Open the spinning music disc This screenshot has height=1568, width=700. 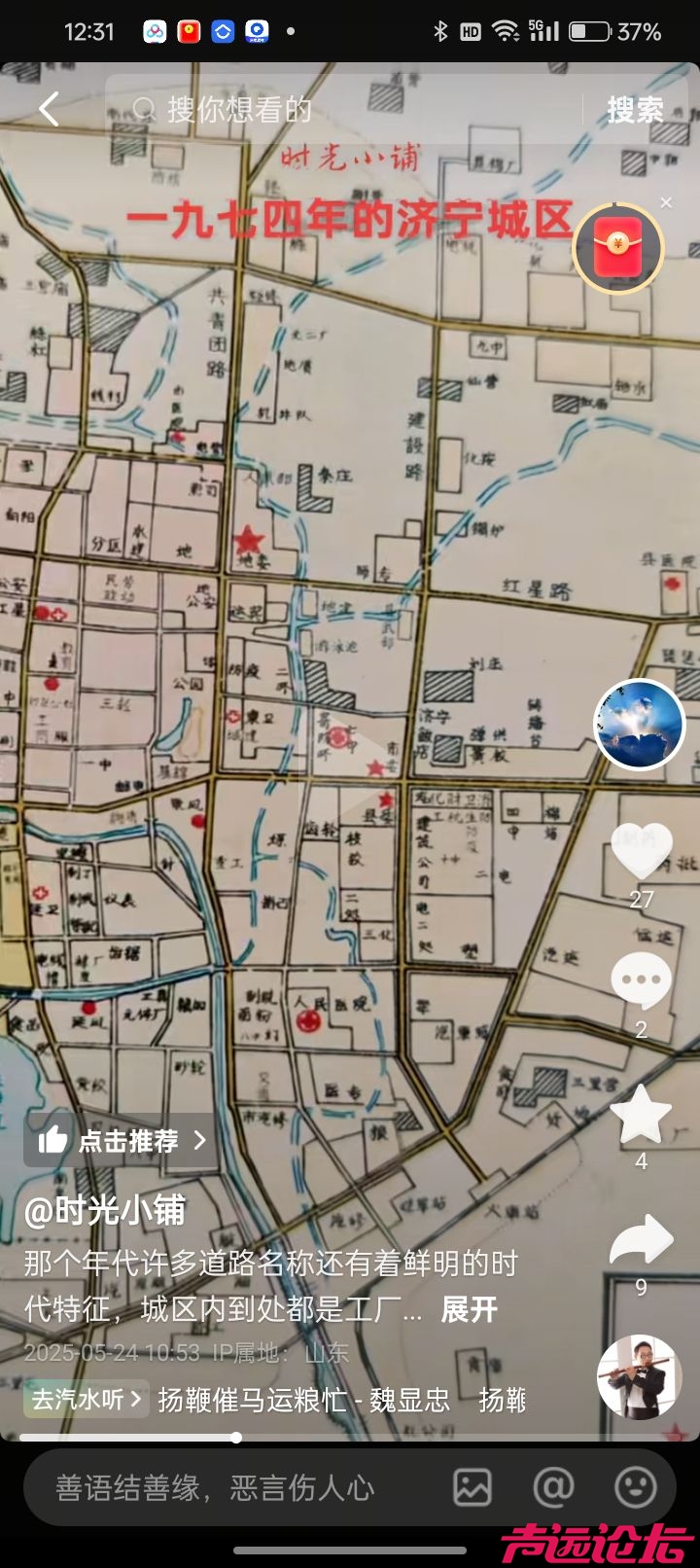click(638, 1377)
